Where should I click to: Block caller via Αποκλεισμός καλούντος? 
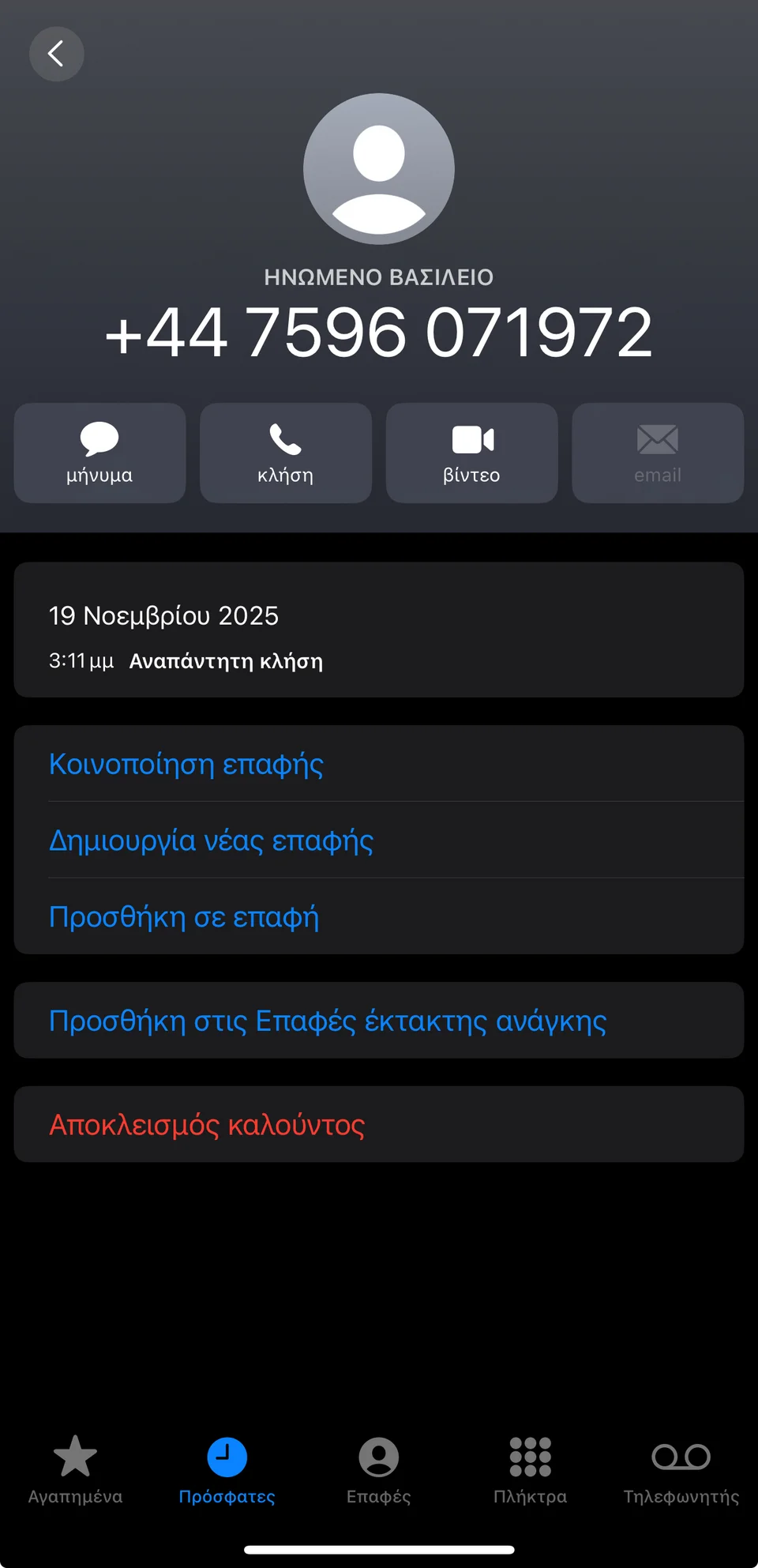[x=207, y=1124]
